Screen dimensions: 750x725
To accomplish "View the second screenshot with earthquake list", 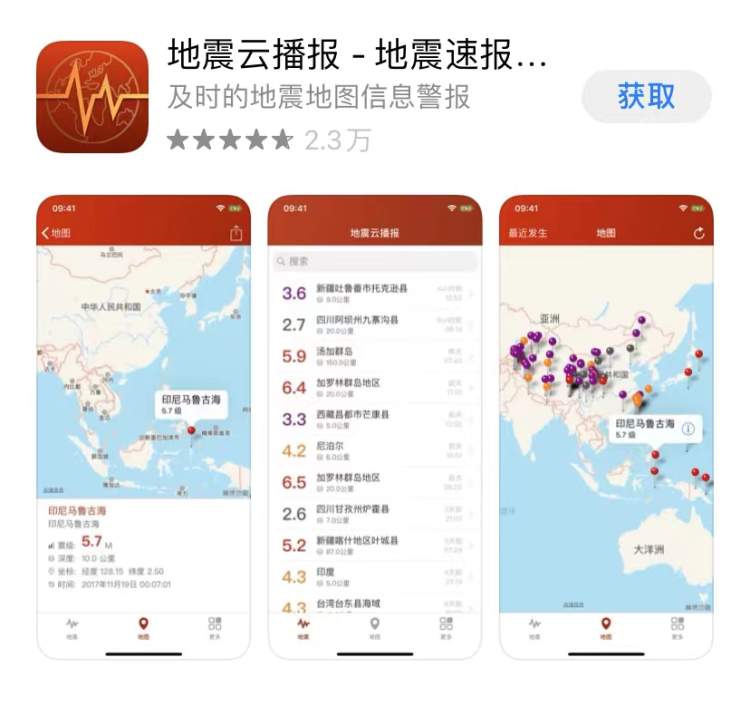I will click(375, 426).
